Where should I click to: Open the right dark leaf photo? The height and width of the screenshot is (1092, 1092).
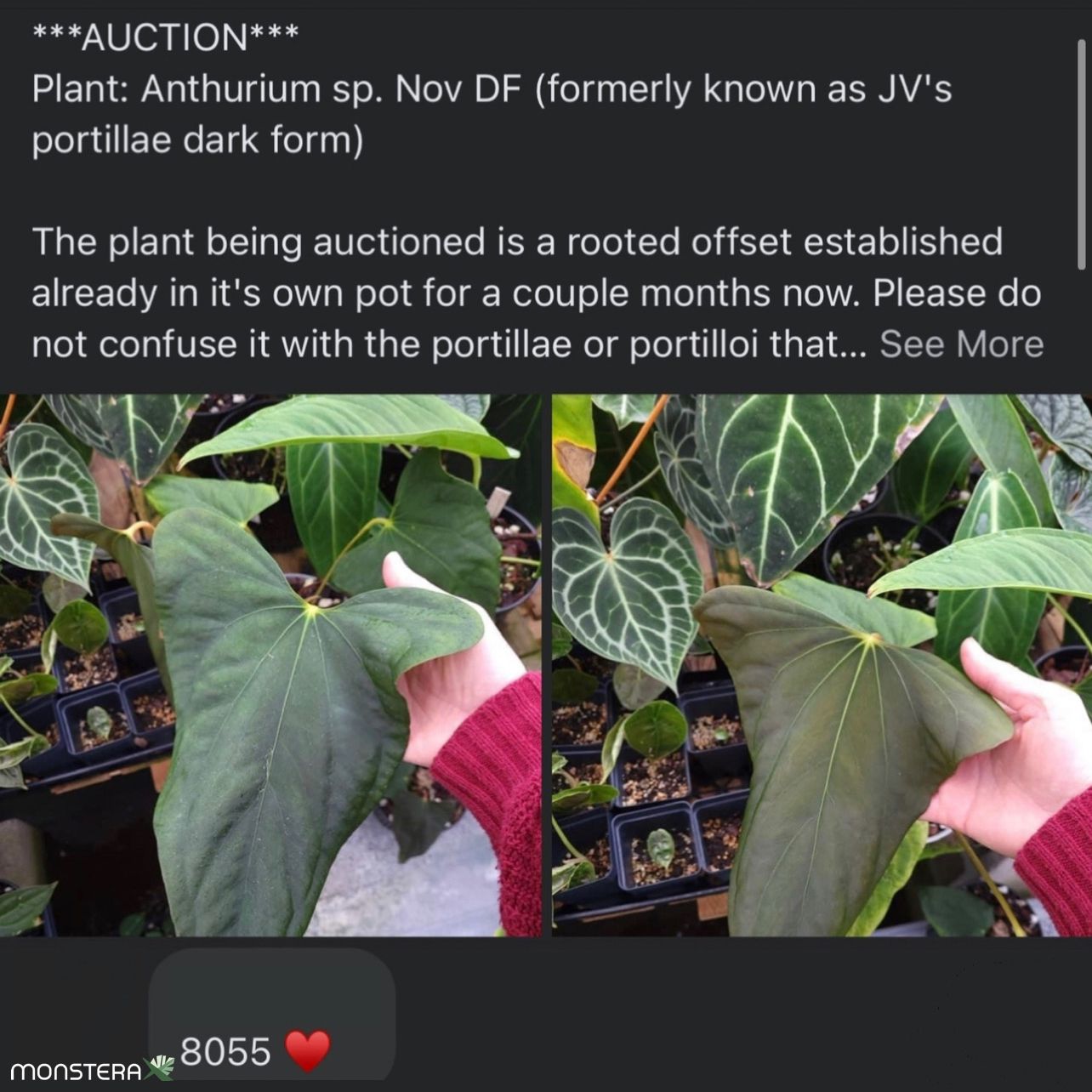[x=822, y=665]
